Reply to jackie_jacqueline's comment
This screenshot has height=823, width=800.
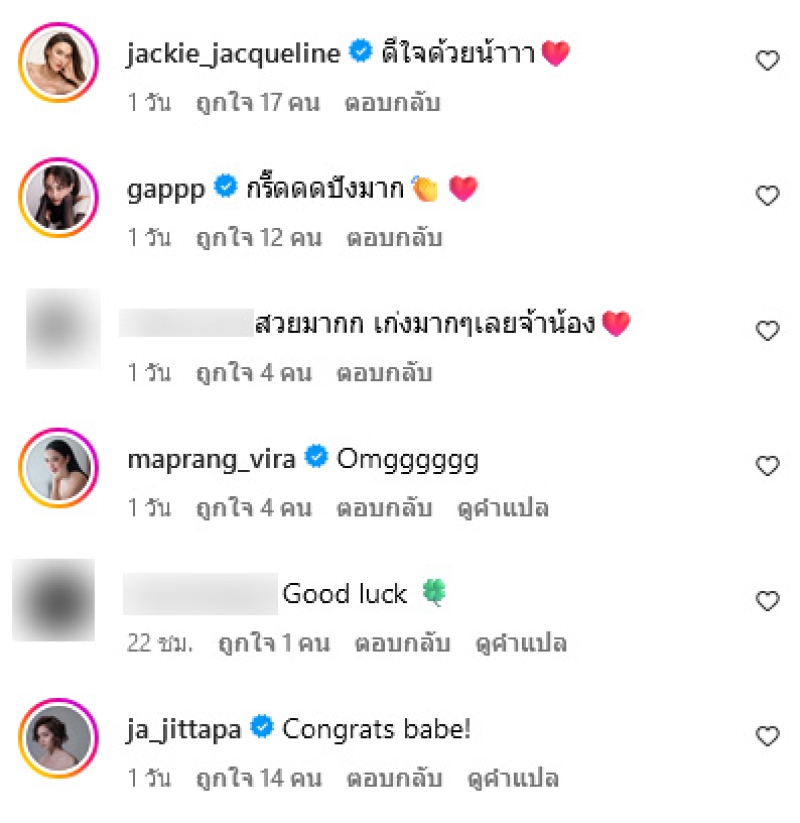click(392, 103)
